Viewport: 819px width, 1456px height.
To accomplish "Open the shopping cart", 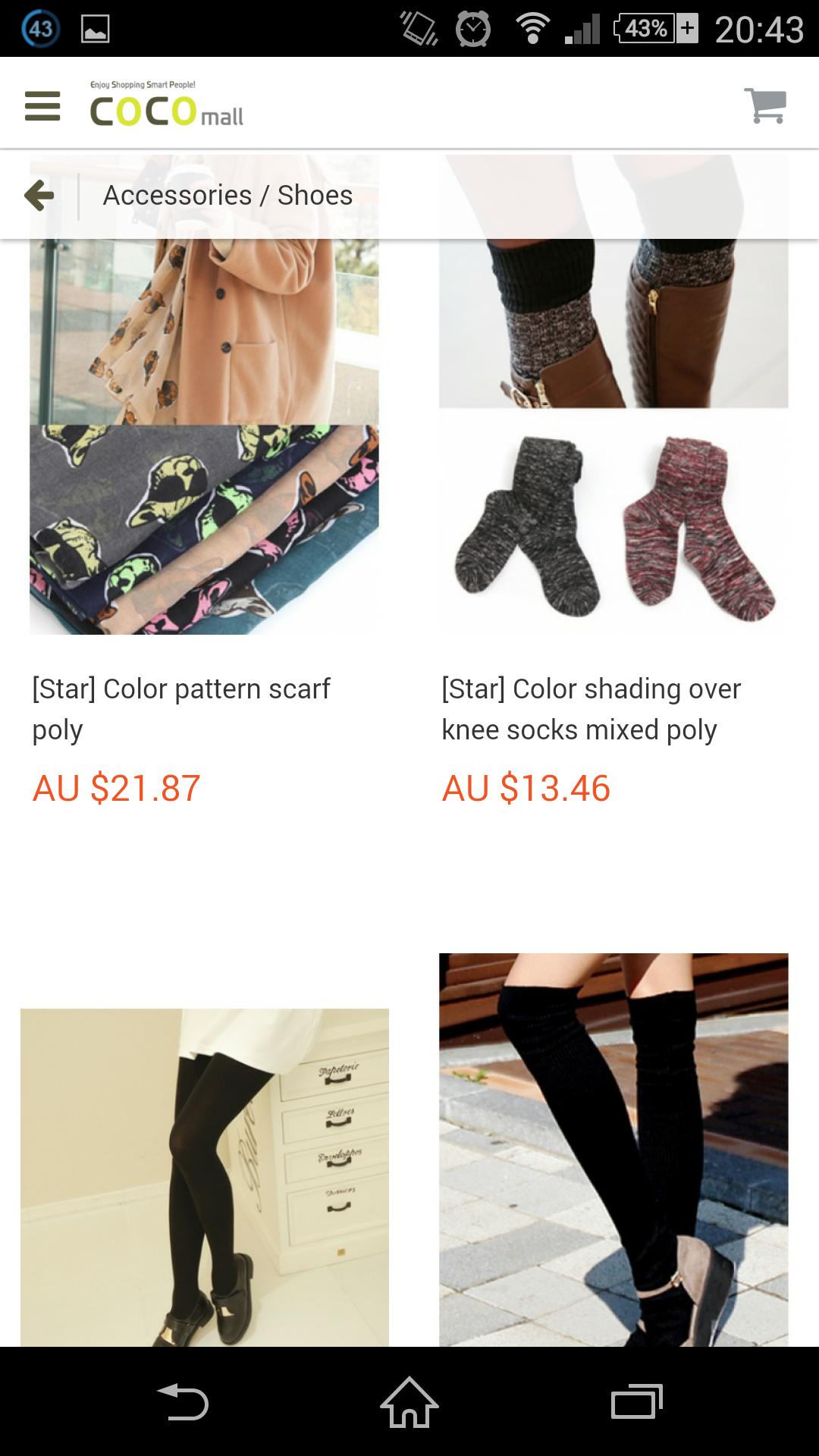I will pos(765,106).
